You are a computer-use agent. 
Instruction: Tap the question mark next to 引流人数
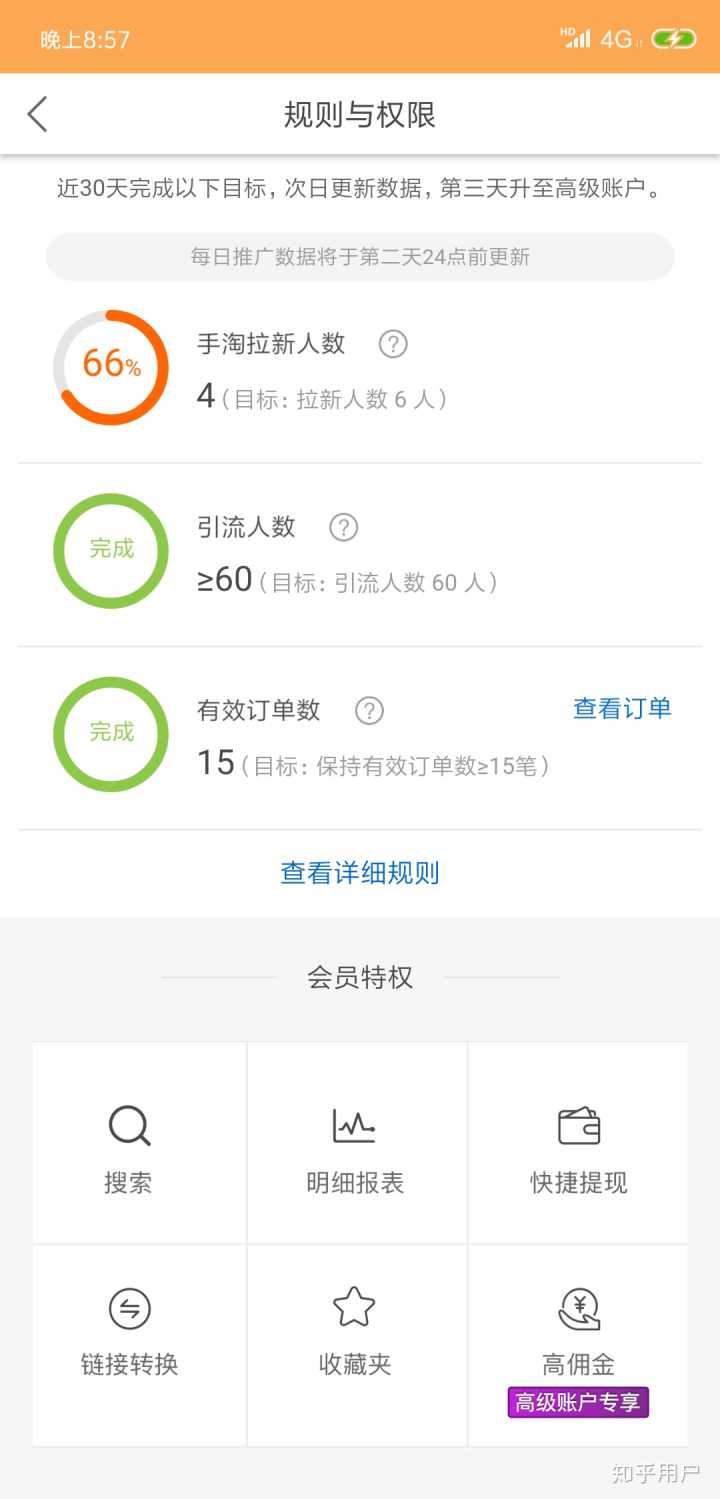[343, 527]
